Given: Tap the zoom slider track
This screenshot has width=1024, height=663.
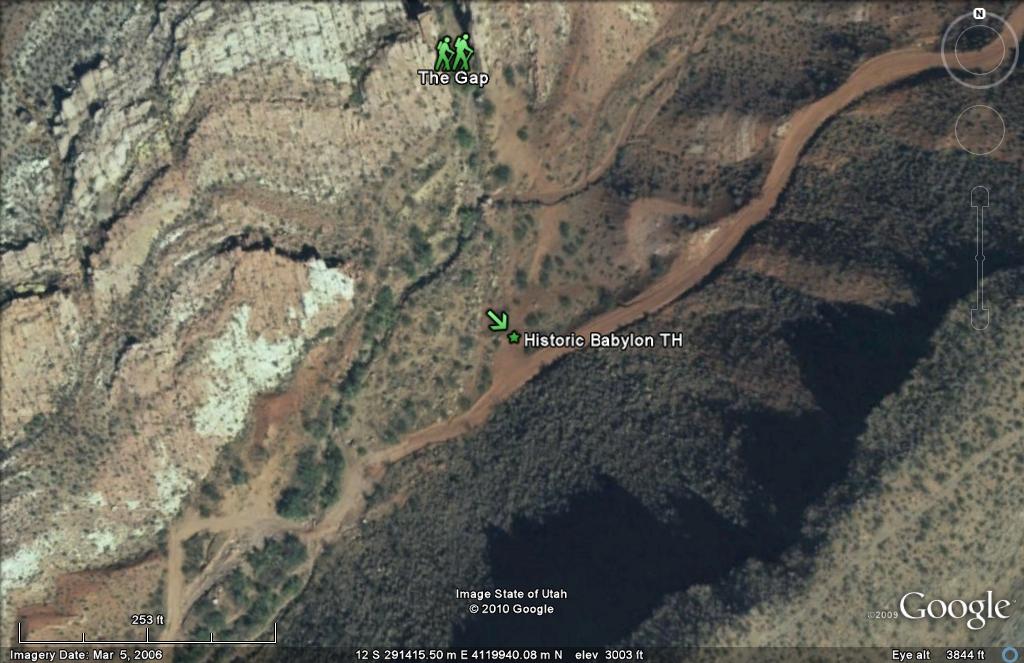Looking at the screenshot, I should [x=980, y=258].
